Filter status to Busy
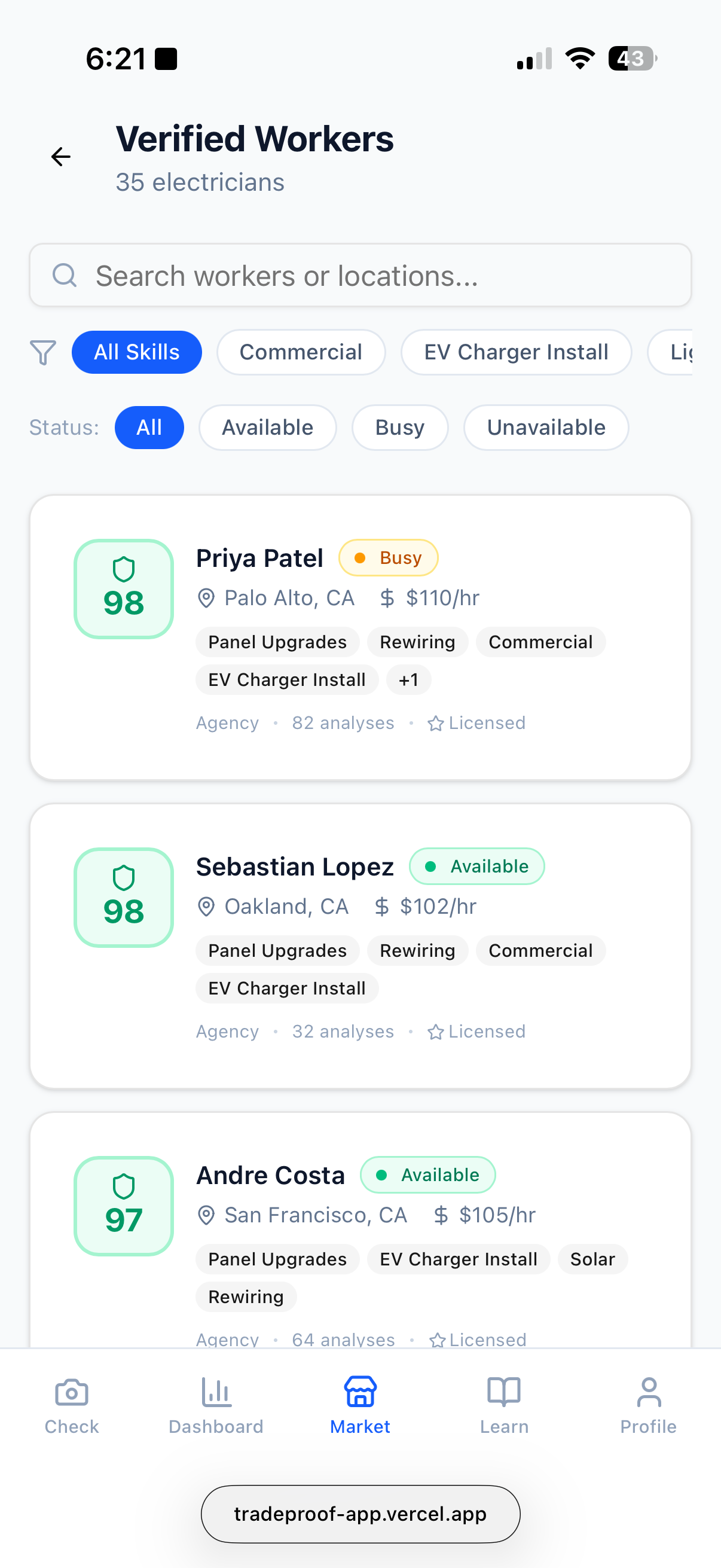 pos(400,428)
